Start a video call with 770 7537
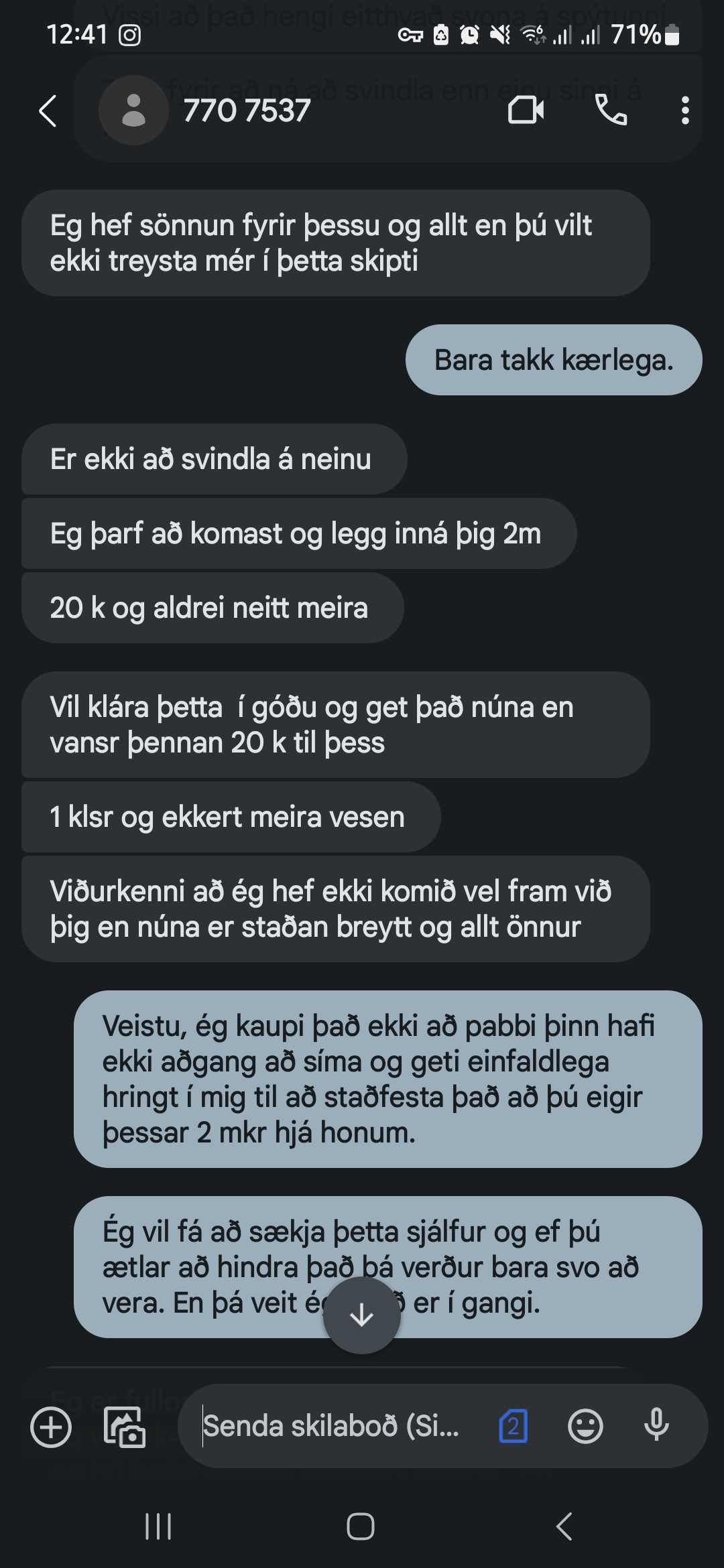This screenshot has width=724, height=1568. point(526,111)
